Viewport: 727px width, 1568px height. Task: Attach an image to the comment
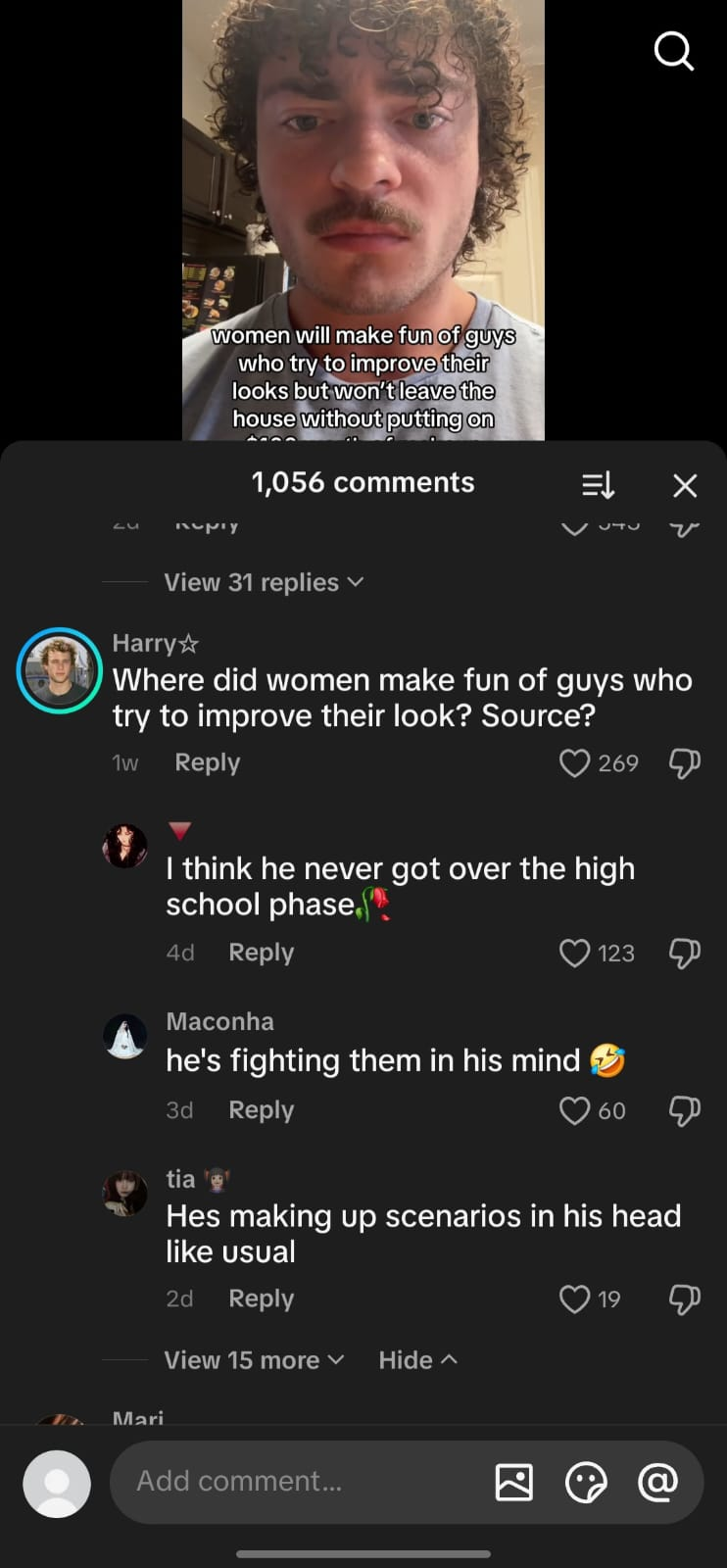tap(514, 1482)
